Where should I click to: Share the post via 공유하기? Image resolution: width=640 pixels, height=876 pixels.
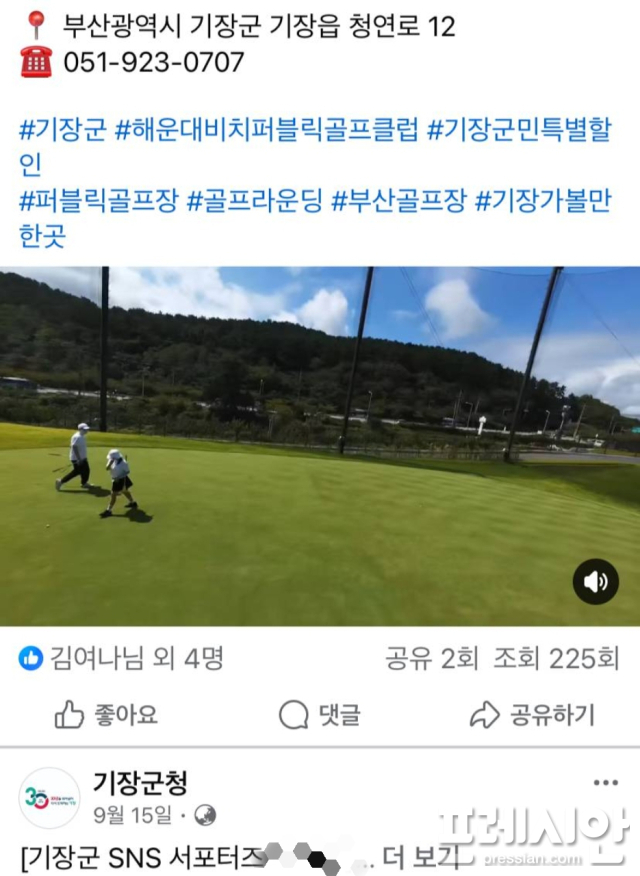(532, 715)
